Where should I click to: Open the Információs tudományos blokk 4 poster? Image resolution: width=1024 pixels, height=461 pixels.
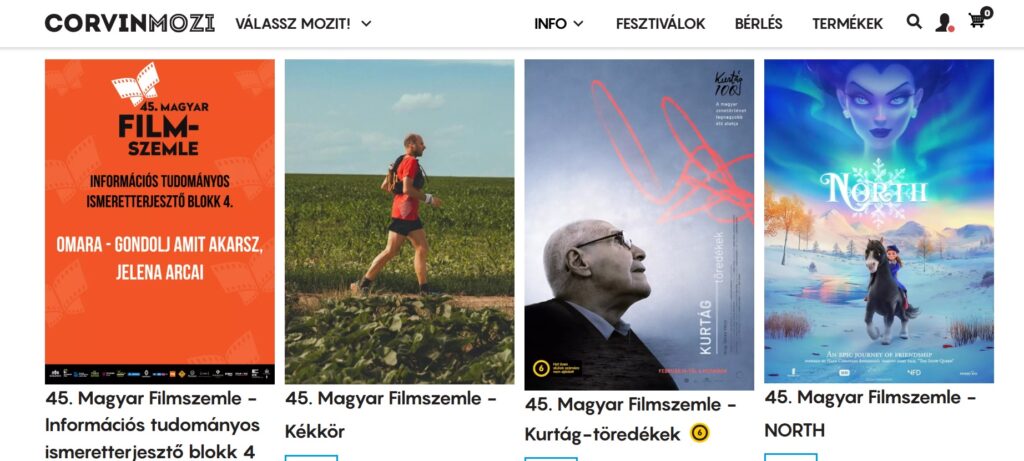click(x=160, y=221)
